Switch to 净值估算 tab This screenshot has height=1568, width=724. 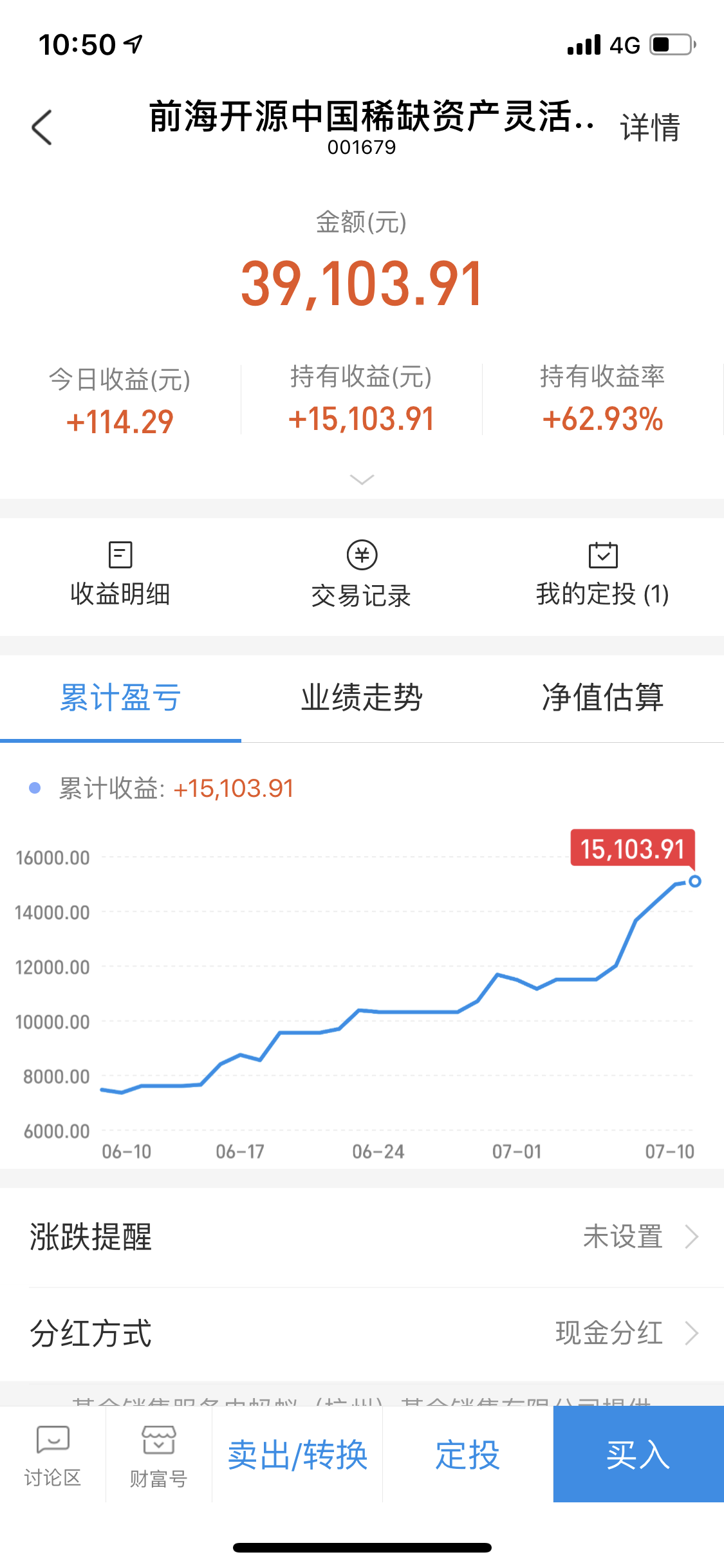pos(602,698)
